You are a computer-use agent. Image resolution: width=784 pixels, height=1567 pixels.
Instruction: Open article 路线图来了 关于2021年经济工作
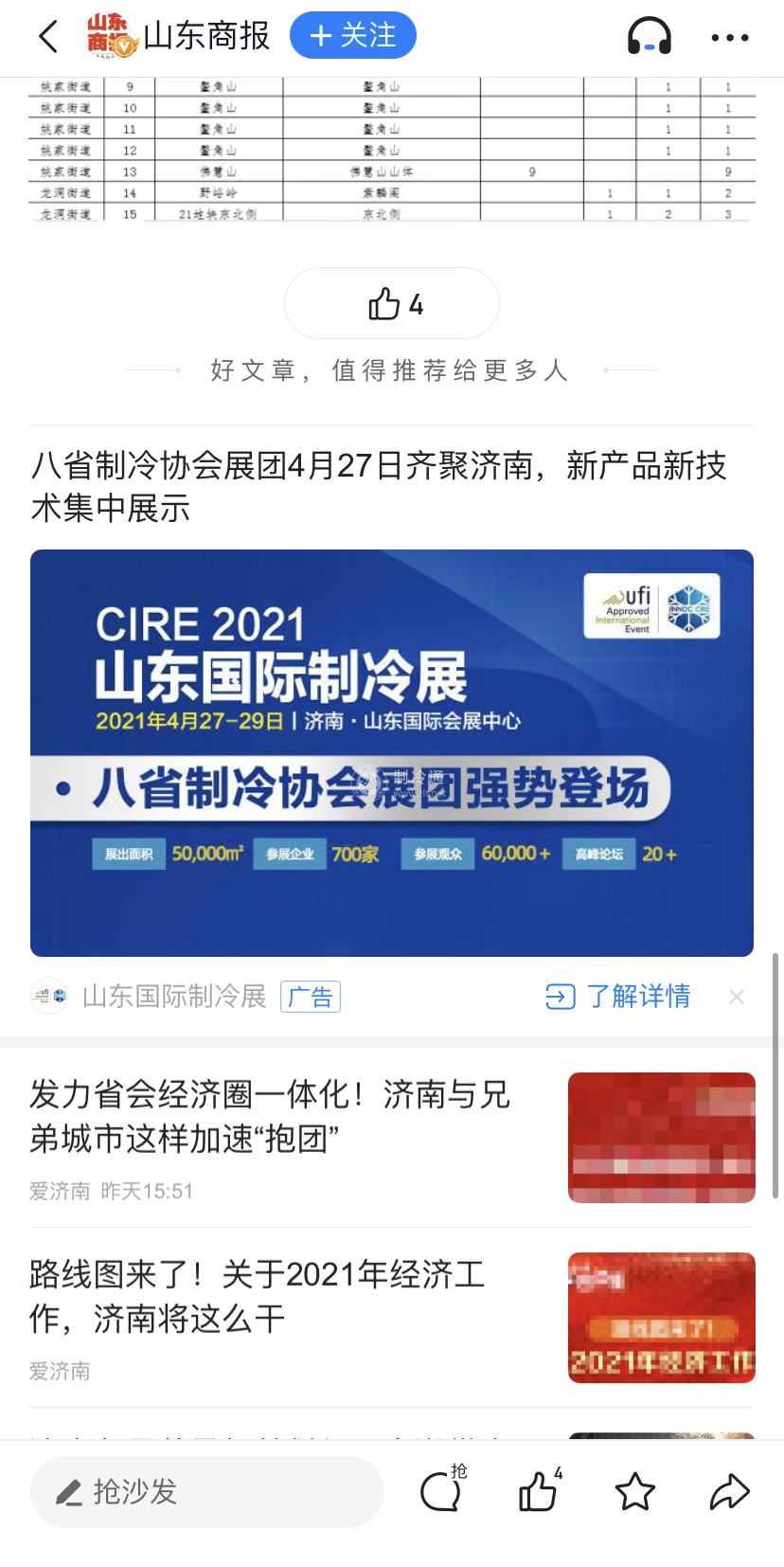[x=258, y=1295]
